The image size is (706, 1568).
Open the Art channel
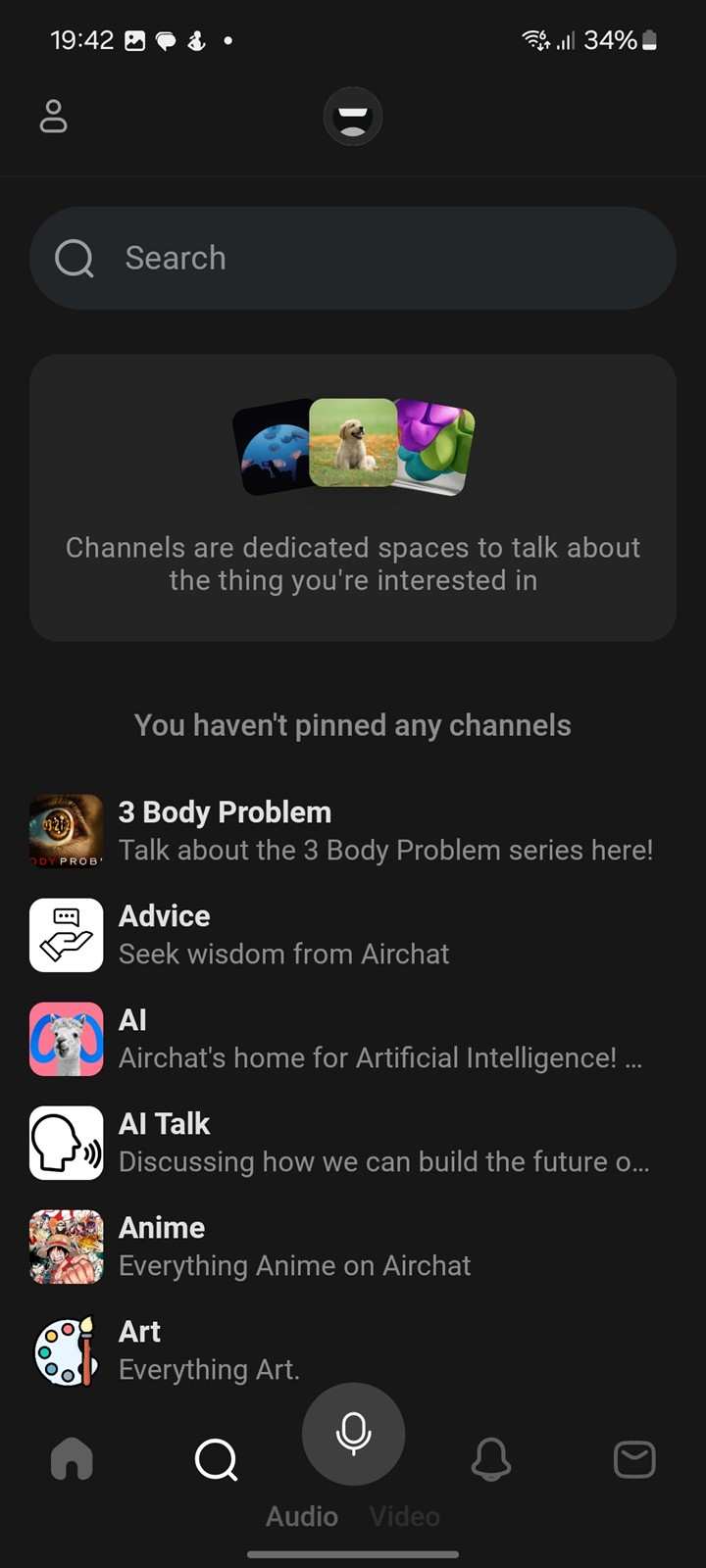353,1350
